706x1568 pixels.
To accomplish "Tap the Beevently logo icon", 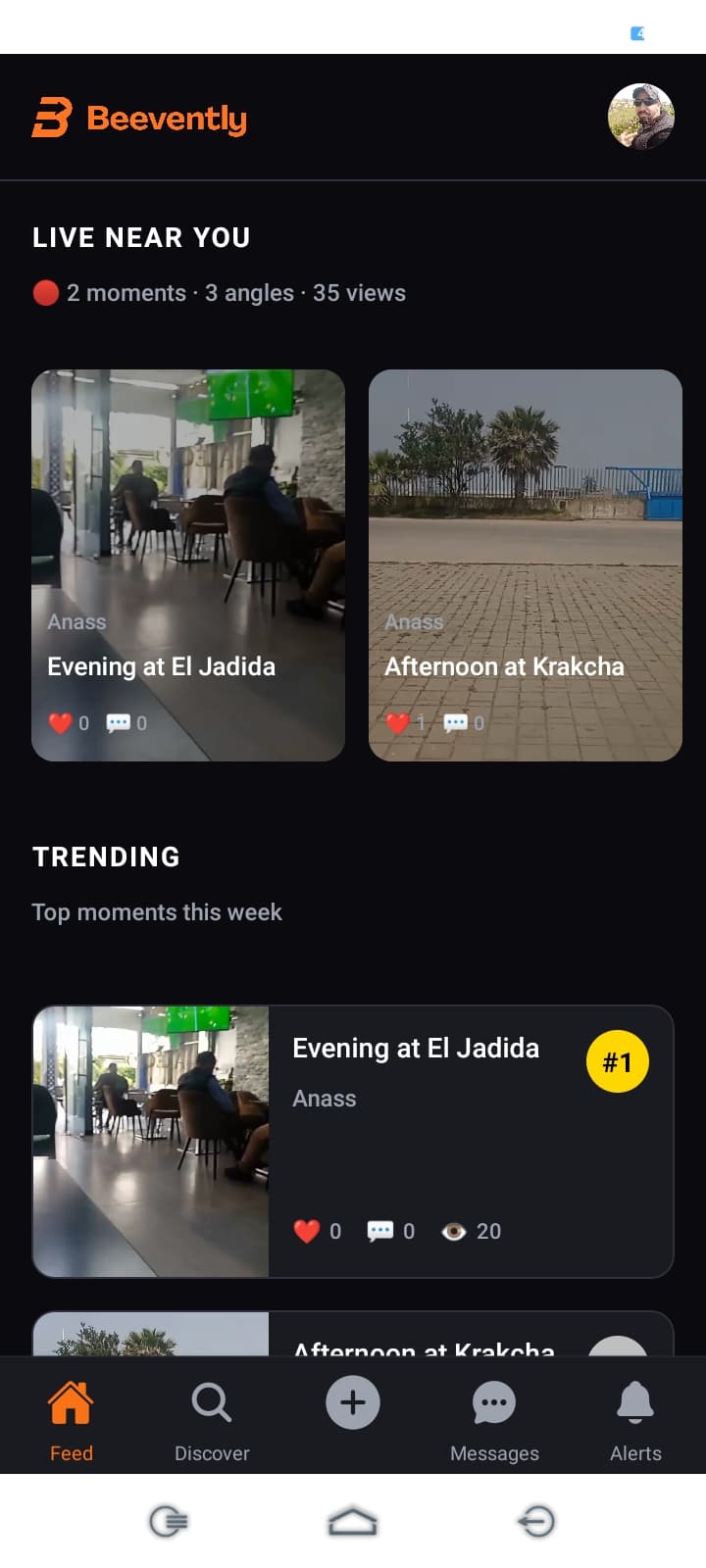I will tap(51, 117).
